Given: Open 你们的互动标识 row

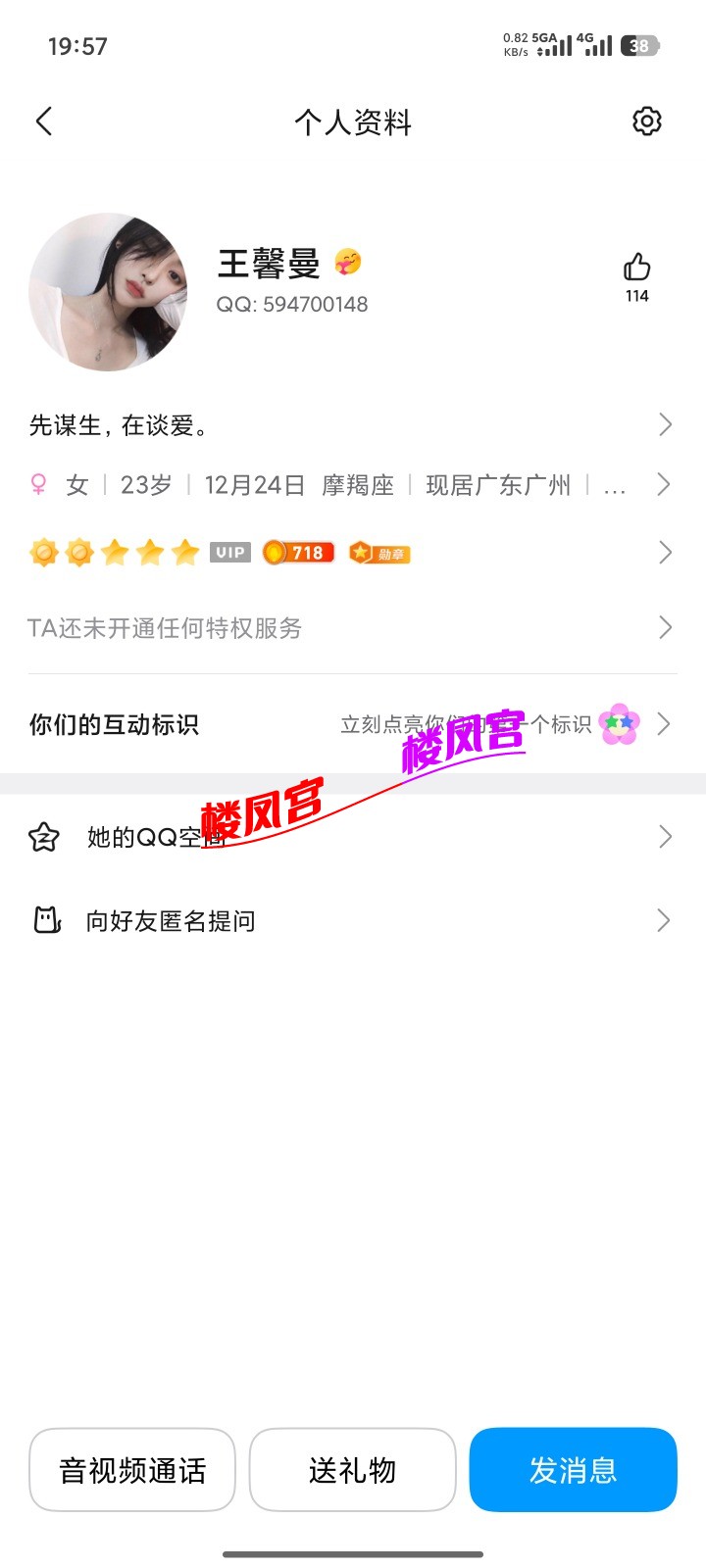Looking at the screenshot, I should tap(353, 724).
